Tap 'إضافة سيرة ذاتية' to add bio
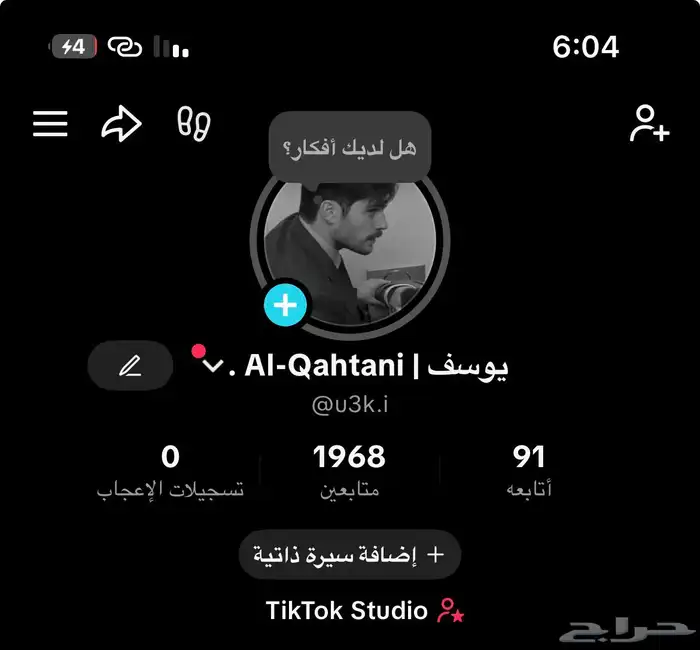 point(349,554)
